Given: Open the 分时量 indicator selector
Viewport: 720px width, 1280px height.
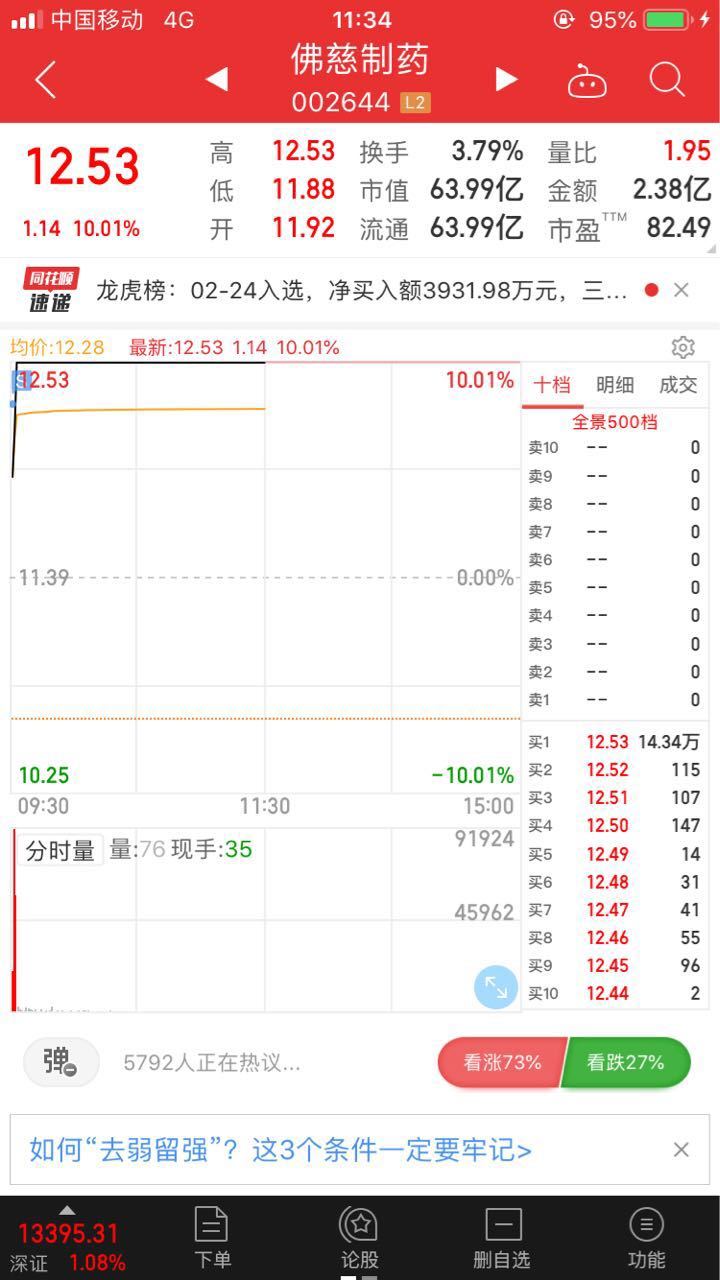Looking at the screenshot, I should tap(60, 851).
